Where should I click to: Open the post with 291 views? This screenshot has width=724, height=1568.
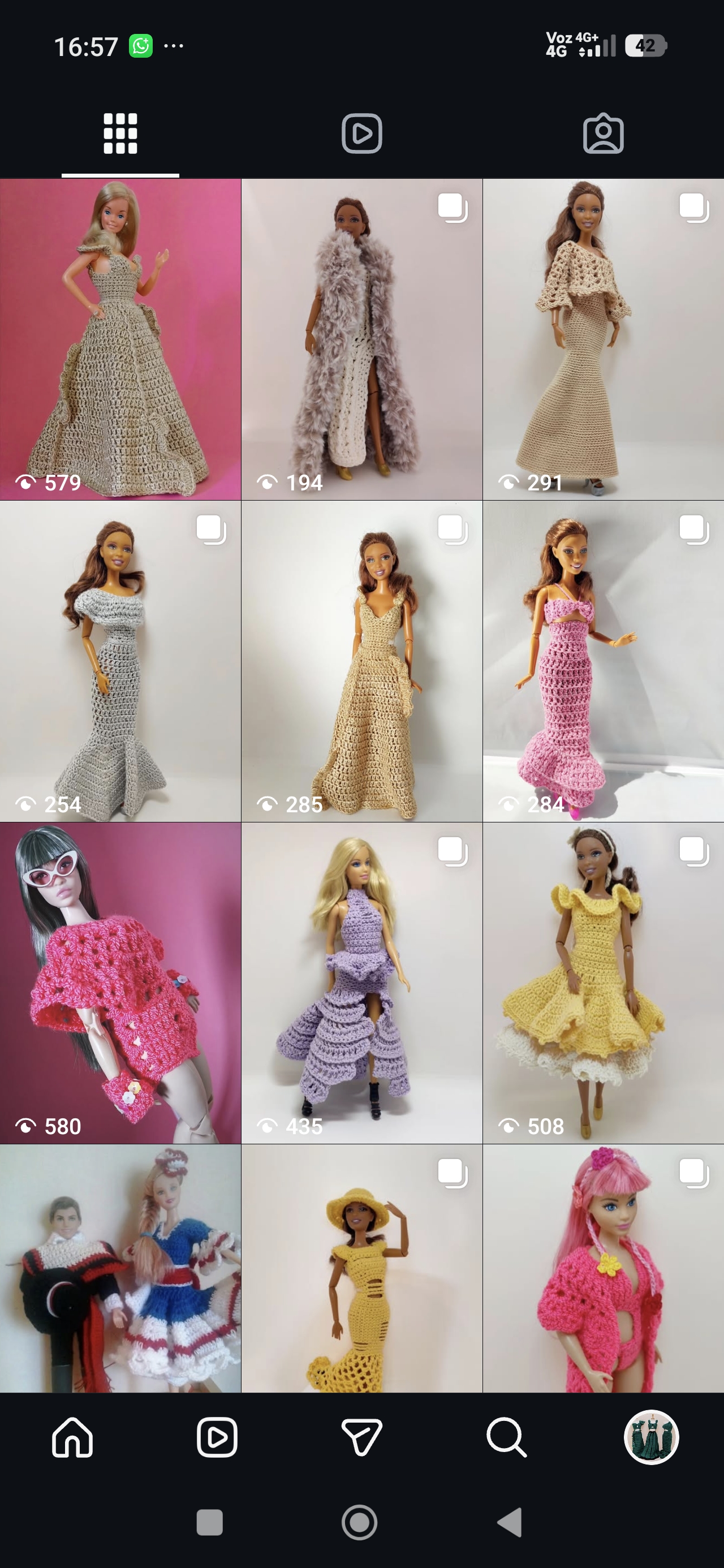click(603, 339)
